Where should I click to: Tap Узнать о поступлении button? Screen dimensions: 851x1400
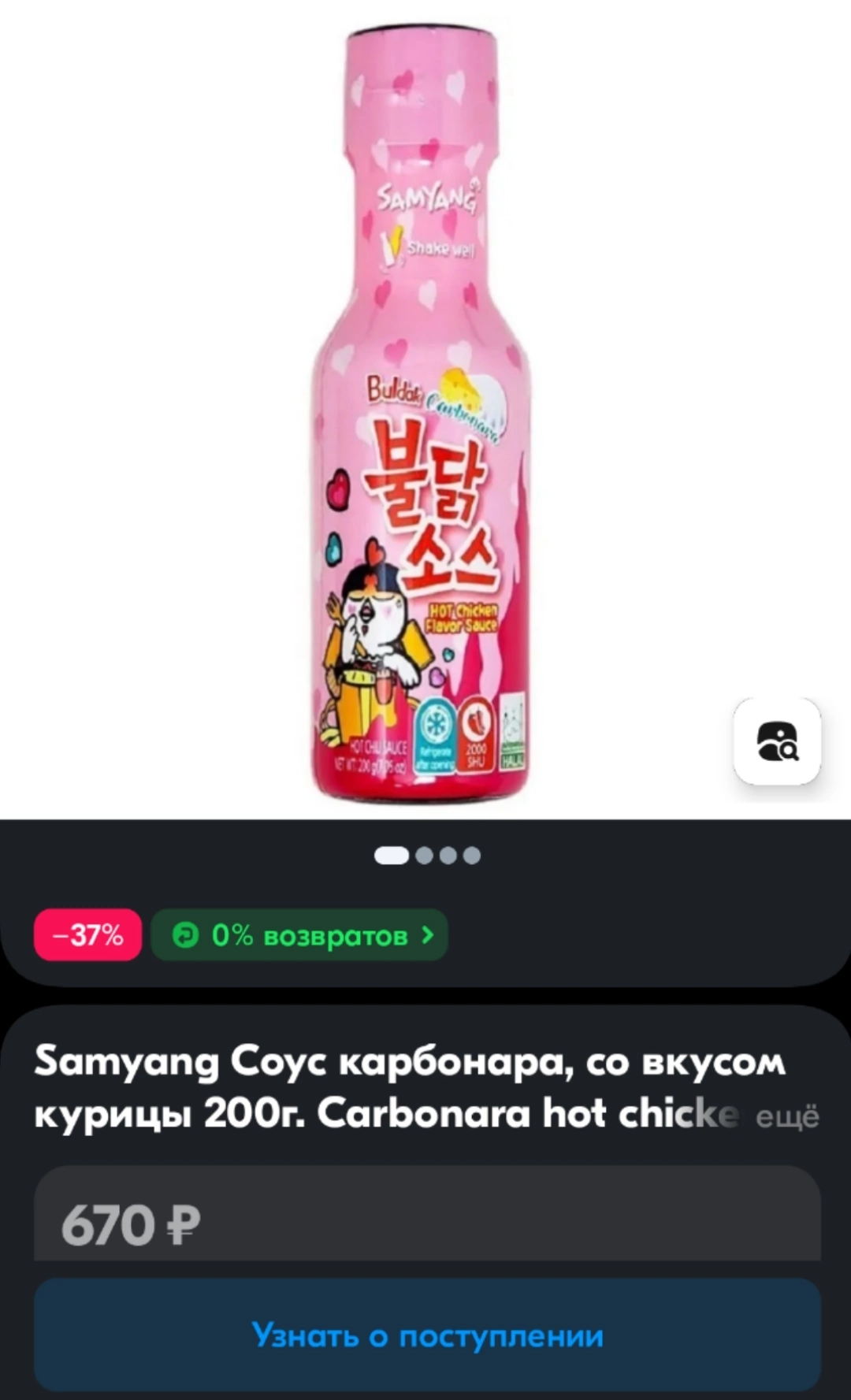(x=427, y=1335)
